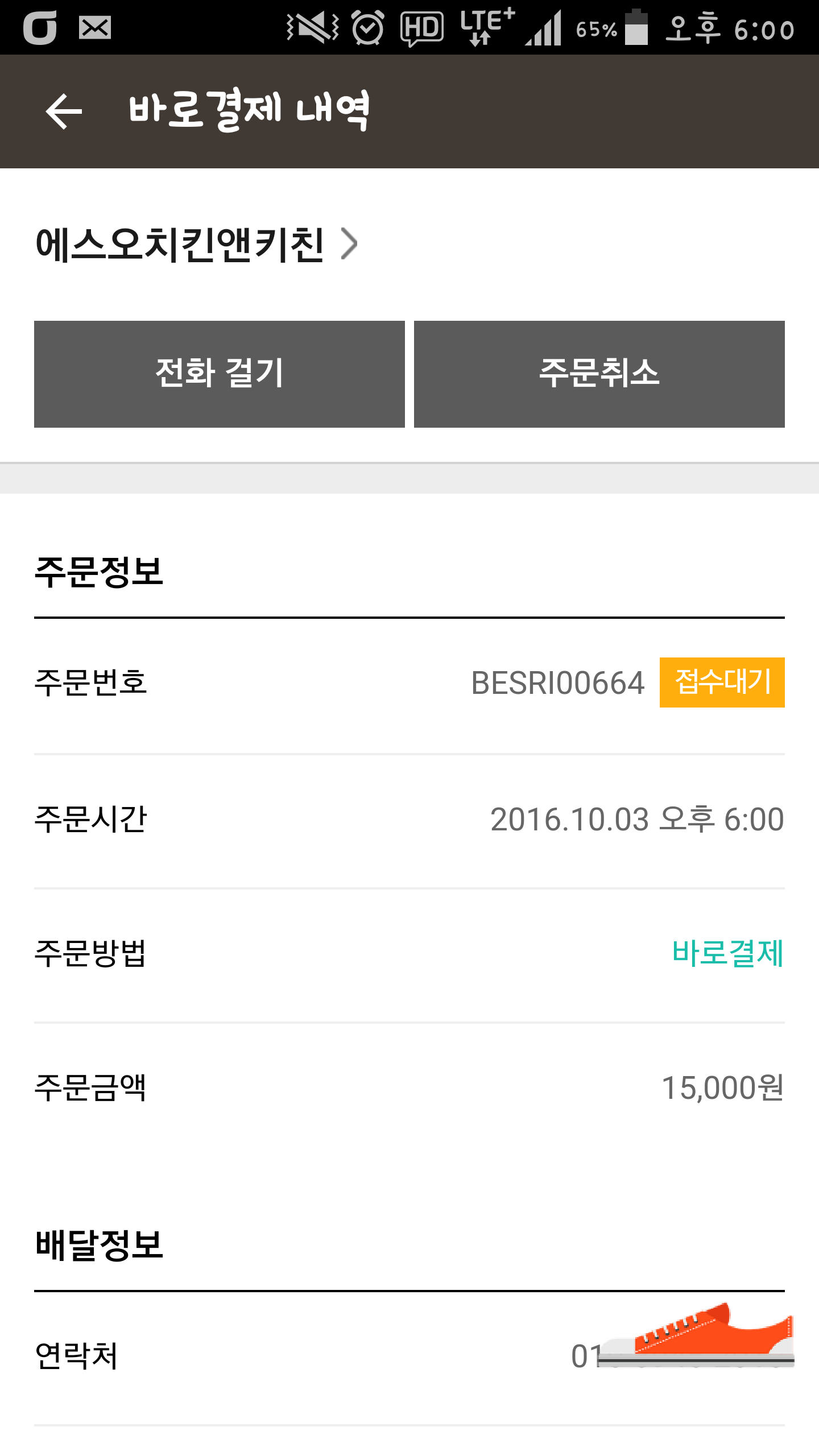Go back using the top-left arrow
Screen dimensions: 819x1456
64,111
